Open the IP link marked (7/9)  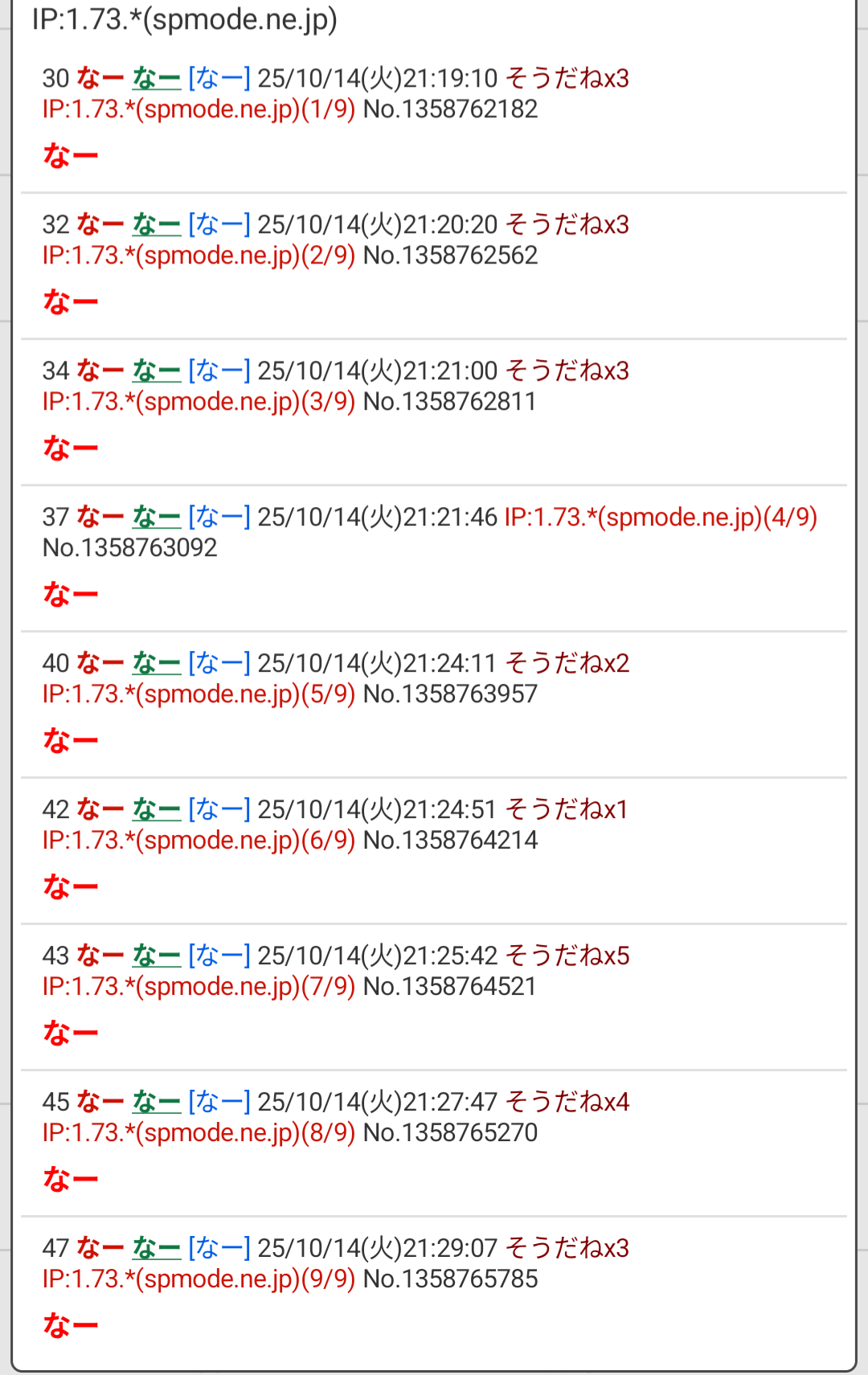coord(199,986)
